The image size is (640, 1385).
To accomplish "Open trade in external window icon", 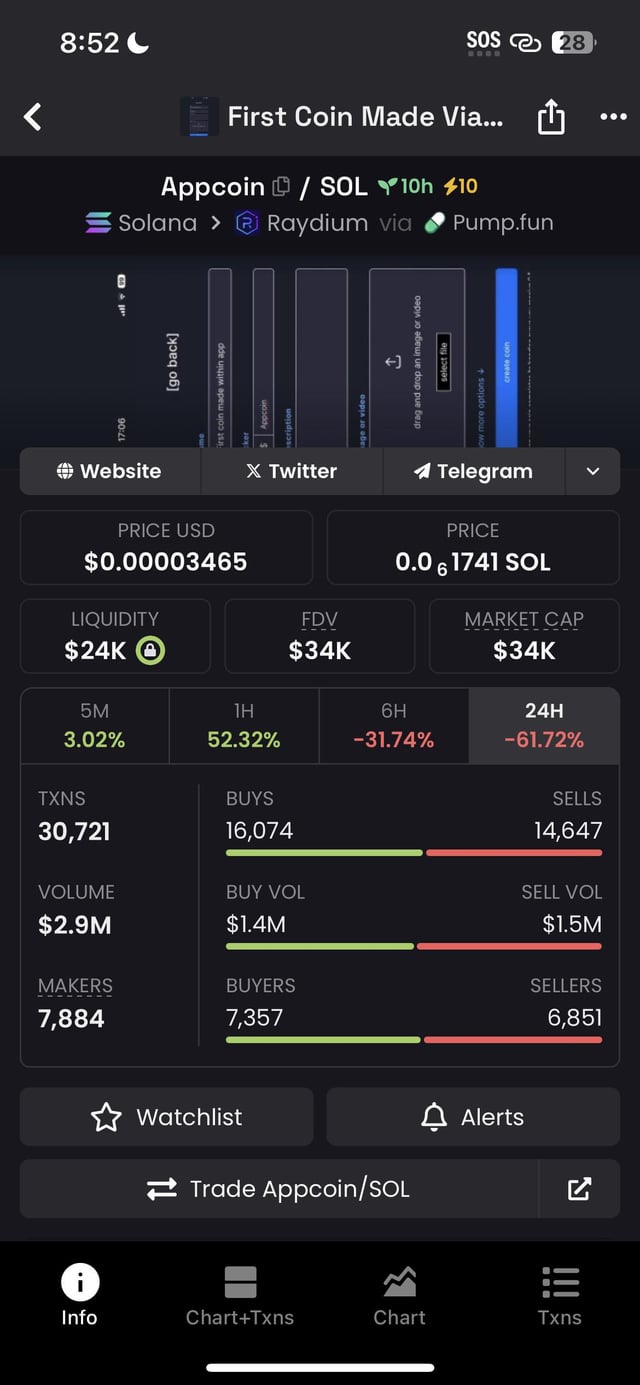I will point(579,1189).
